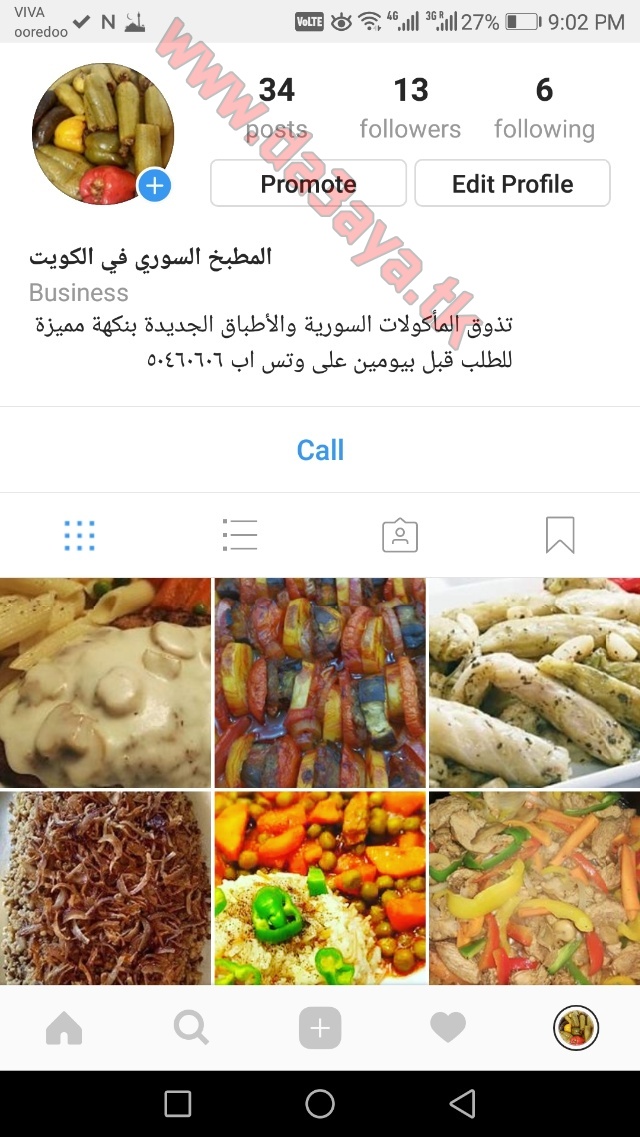This screenshot has width=640, height=1137.
Task: Open the following list
Action: click(544, 109)
